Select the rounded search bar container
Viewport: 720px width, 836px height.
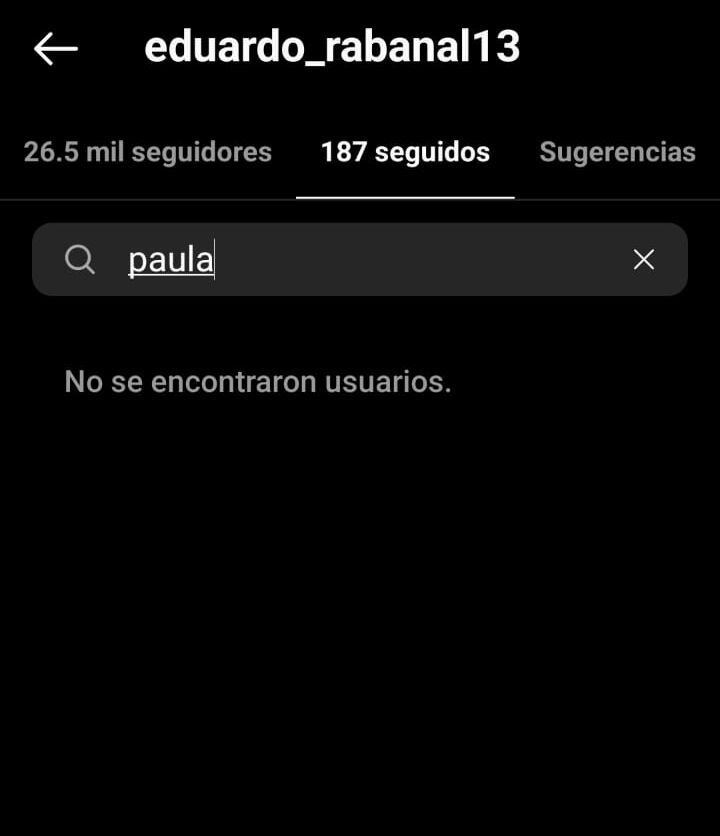coord(360,259)
